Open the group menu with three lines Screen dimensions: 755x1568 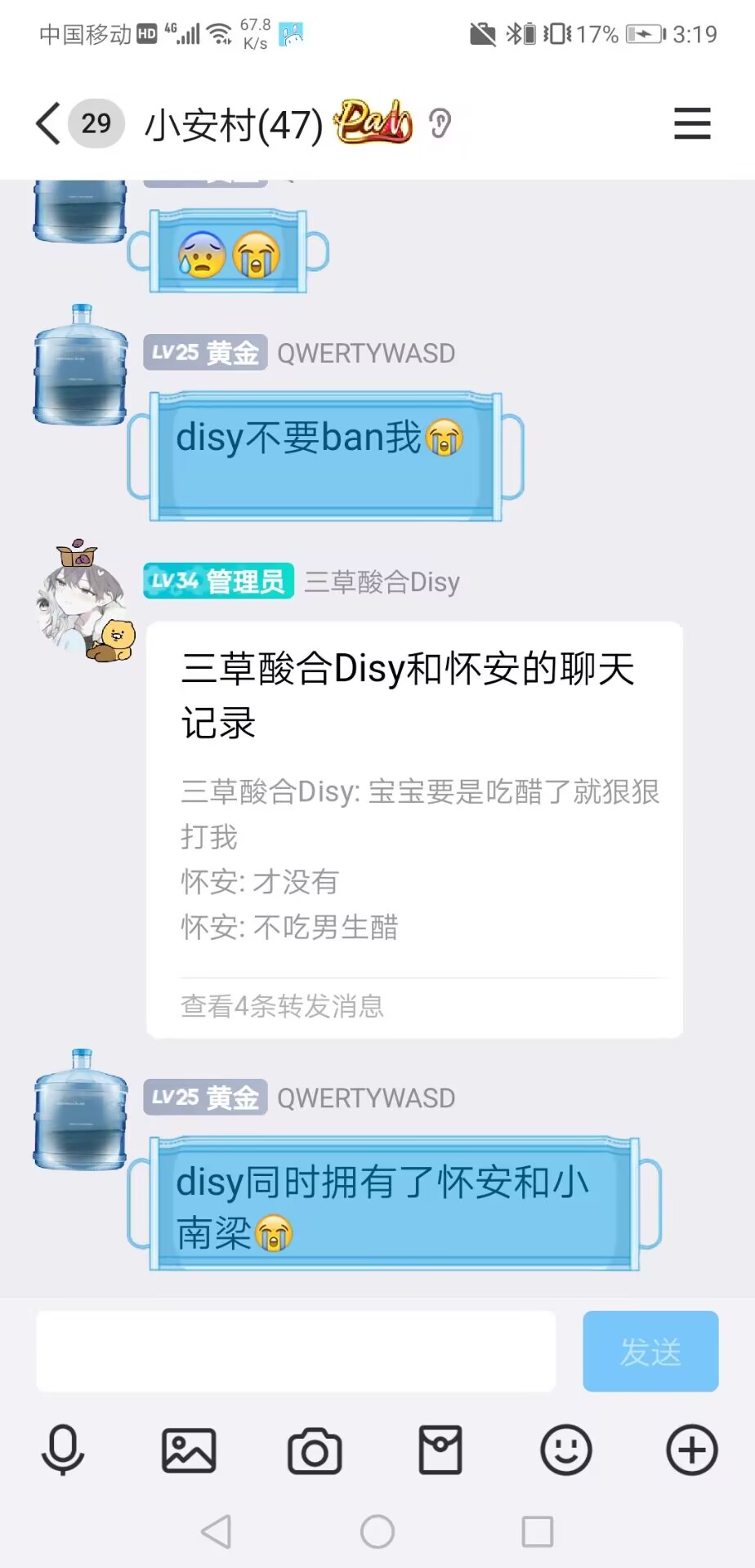click(x=691, y=124)
